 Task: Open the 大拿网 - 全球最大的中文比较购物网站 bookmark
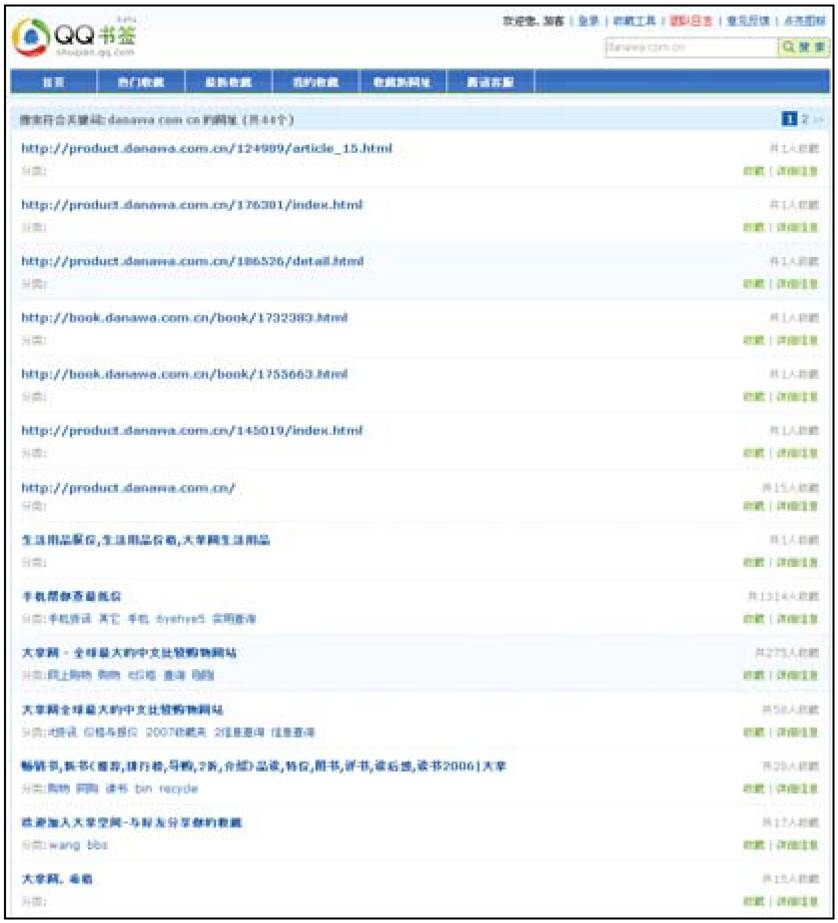pyautogui.click(x=129, y=653)
